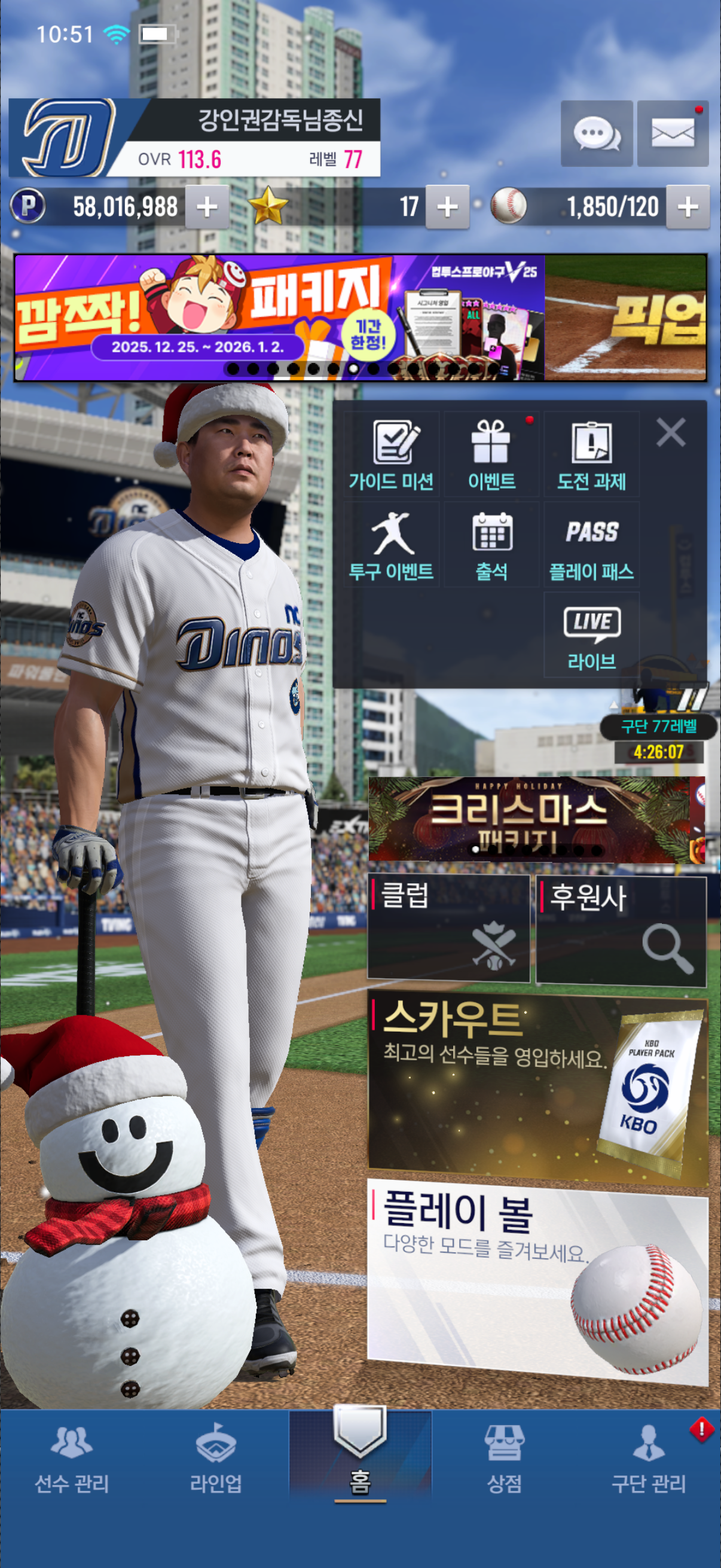Open the 이벤트 gift menu
This screenshot has height=1568, width=721.
[491, 454]
